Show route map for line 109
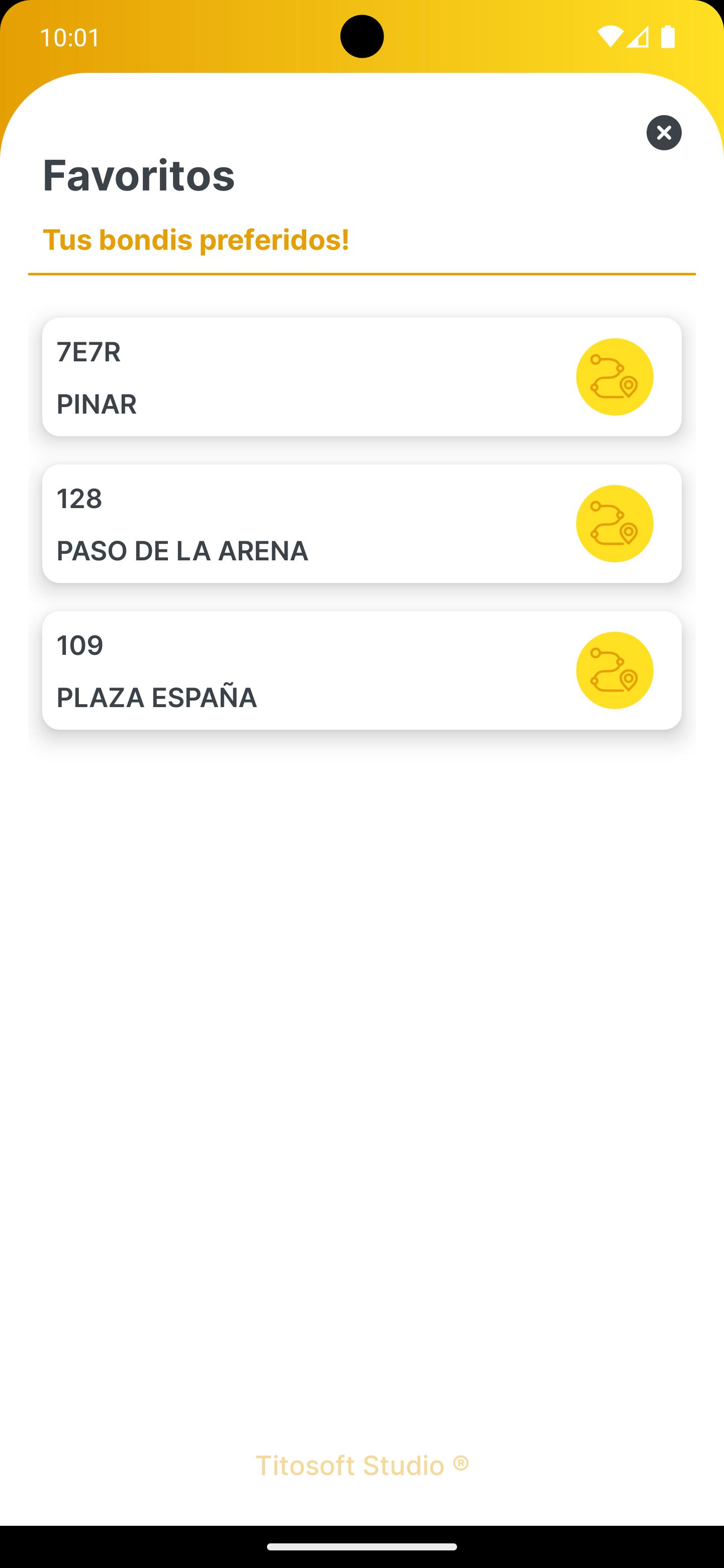 point(614,670)
